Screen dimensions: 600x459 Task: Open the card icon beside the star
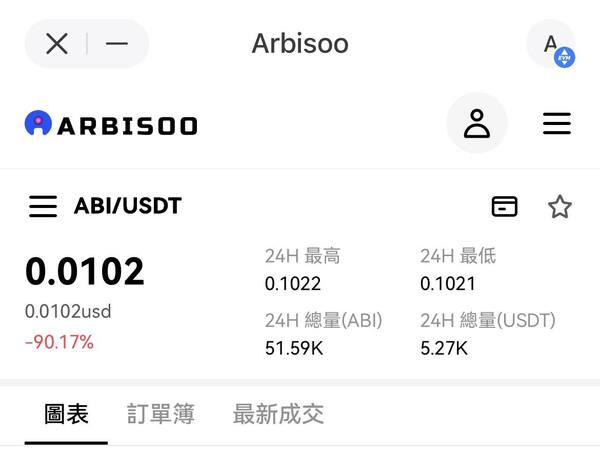click(505, 207)
